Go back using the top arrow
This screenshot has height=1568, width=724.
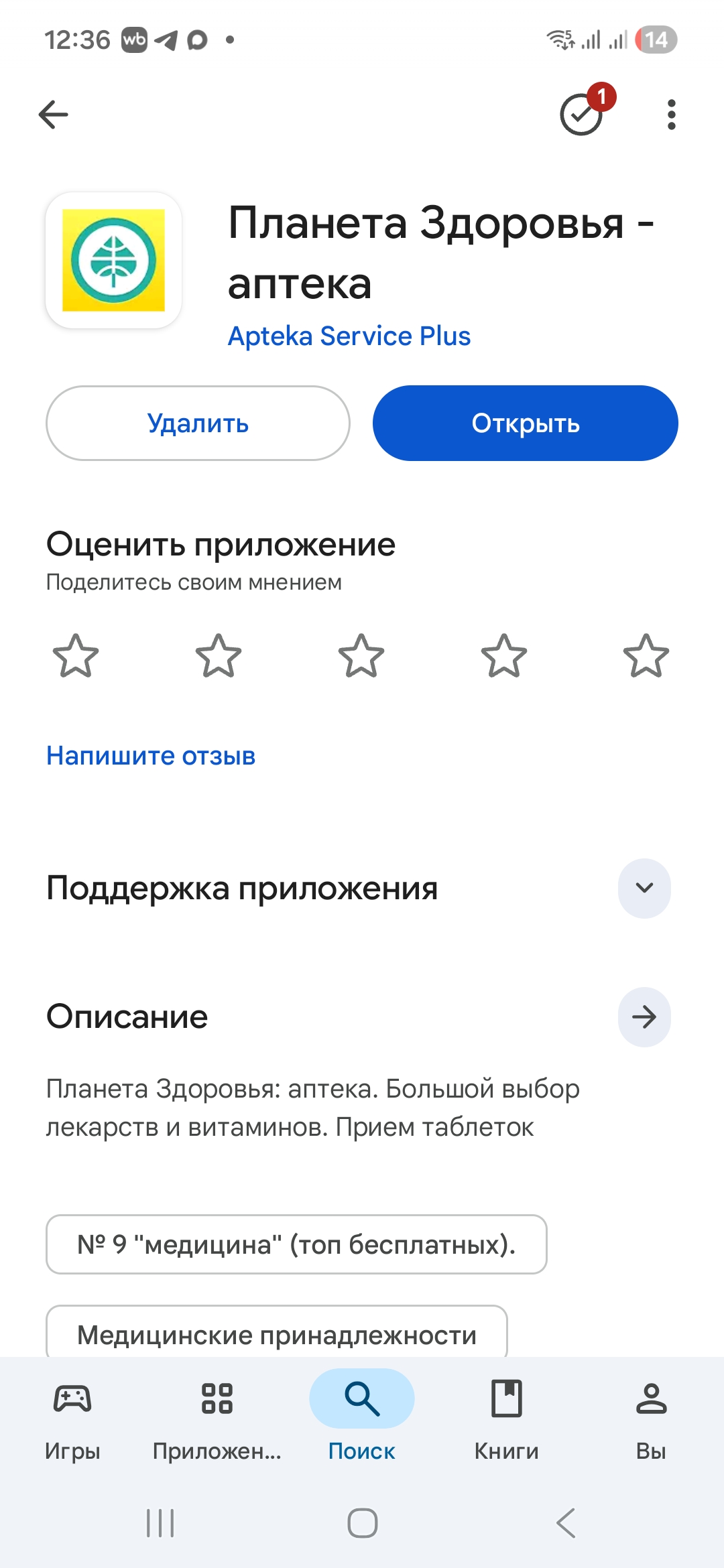[x=54, y=115]
